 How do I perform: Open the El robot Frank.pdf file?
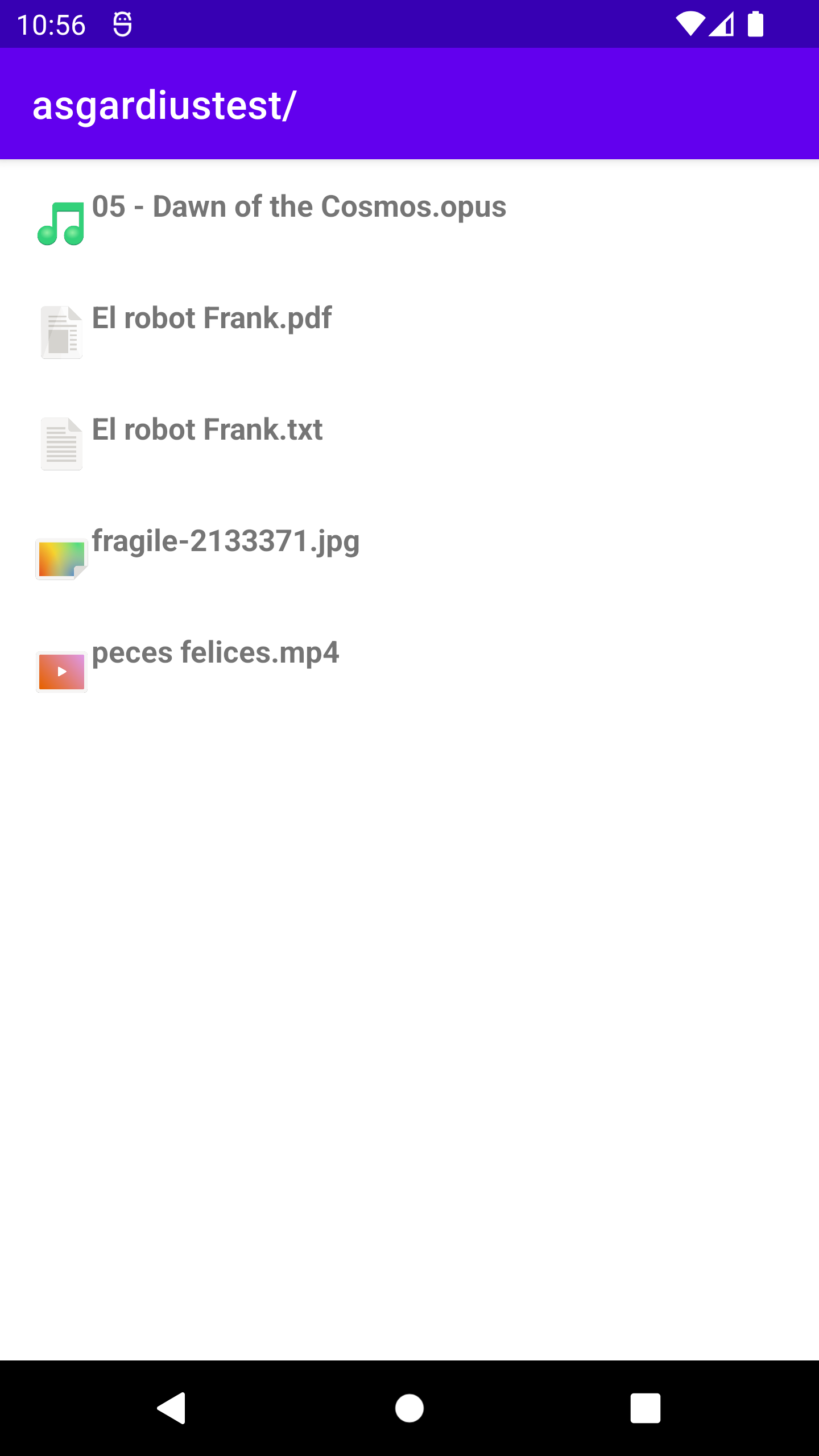click(212, 318)
